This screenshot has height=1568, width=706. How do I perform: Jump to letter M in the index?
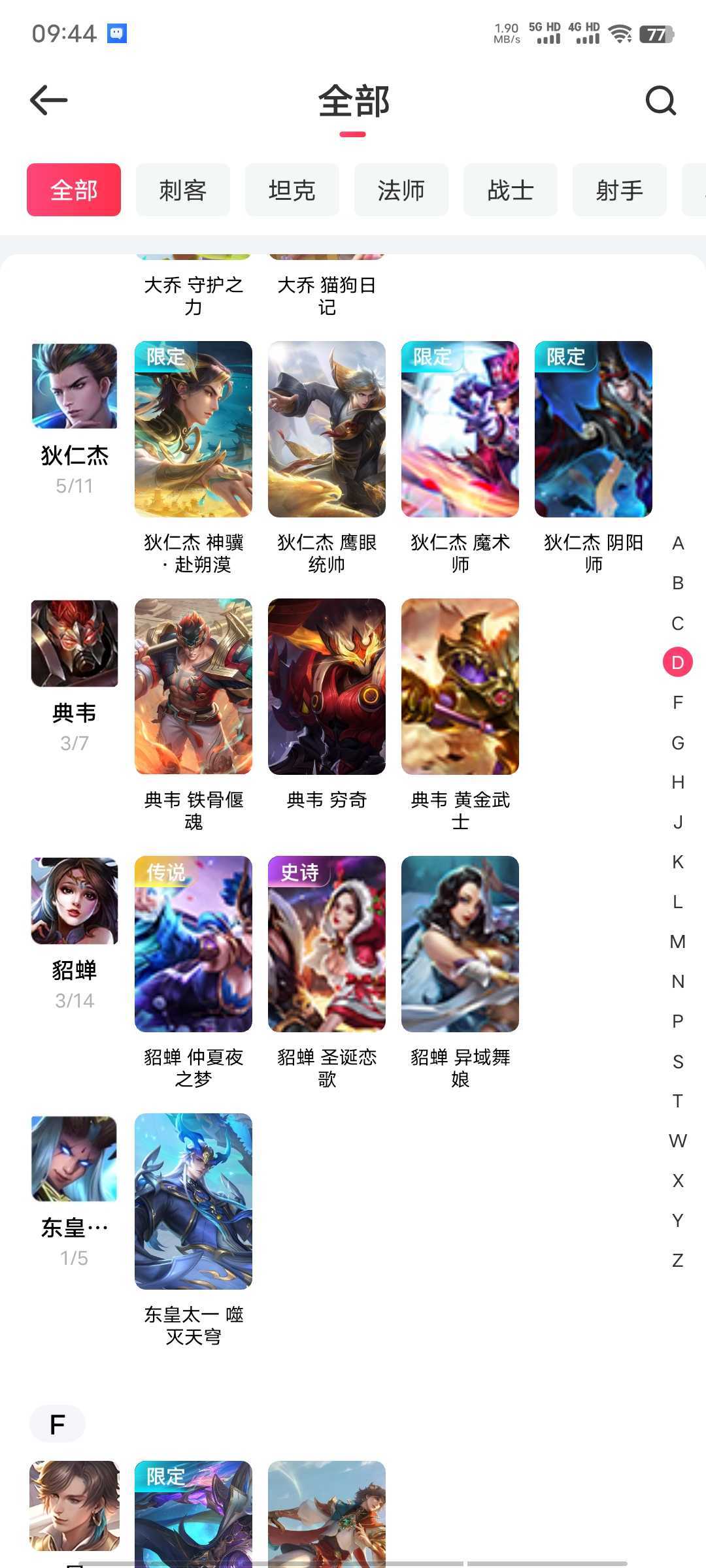click(678, 941)
